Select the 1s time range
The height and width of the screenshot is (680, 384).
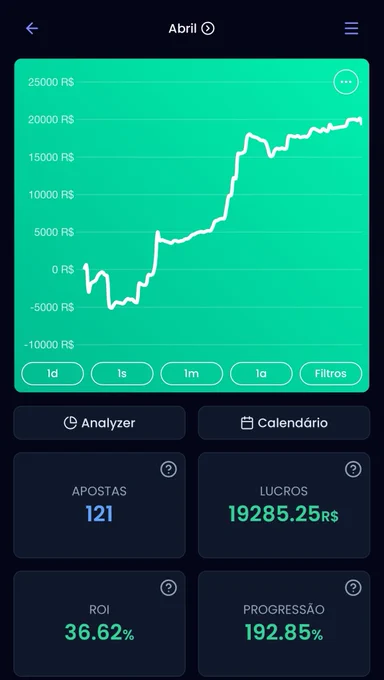tap(122, 373)
